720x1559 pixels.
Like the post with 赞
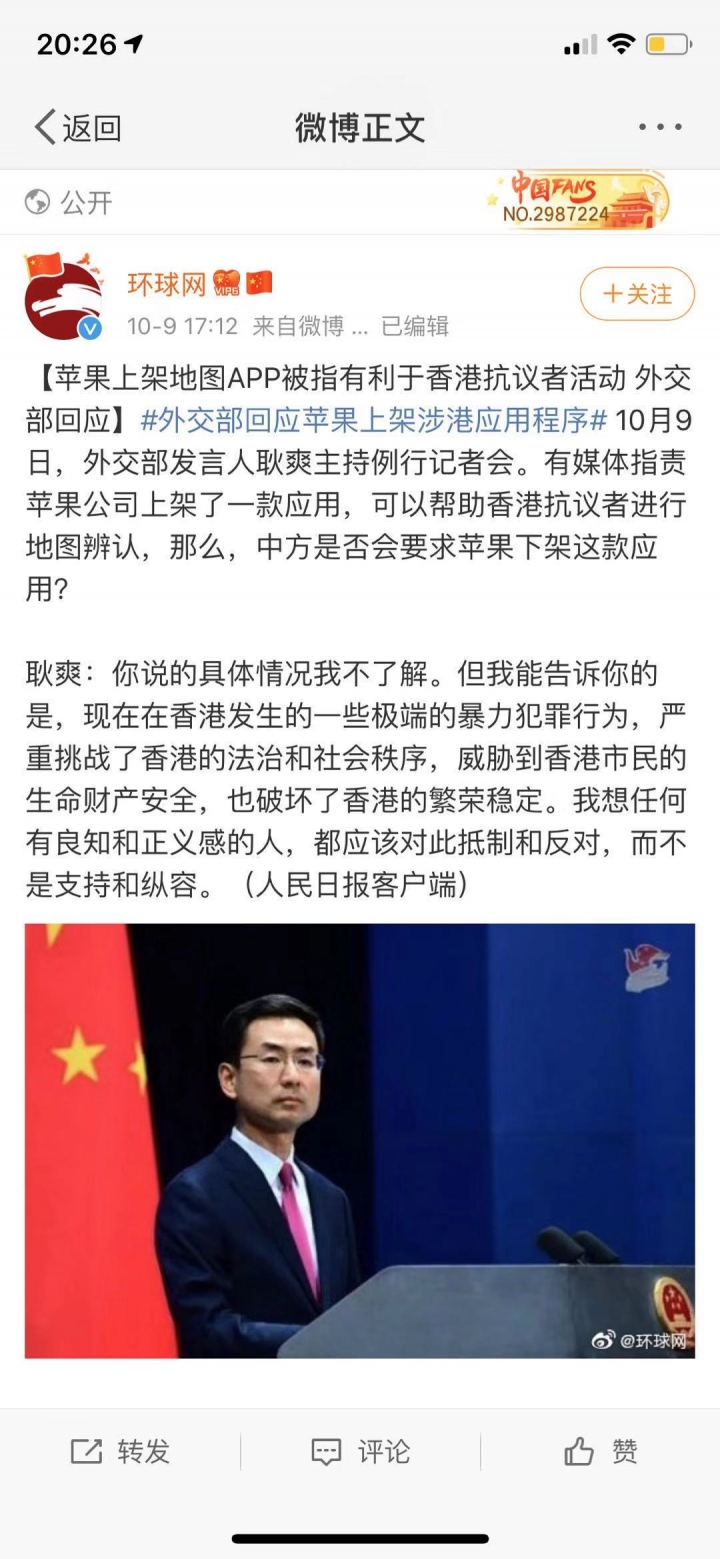(x=600, y=1452)
